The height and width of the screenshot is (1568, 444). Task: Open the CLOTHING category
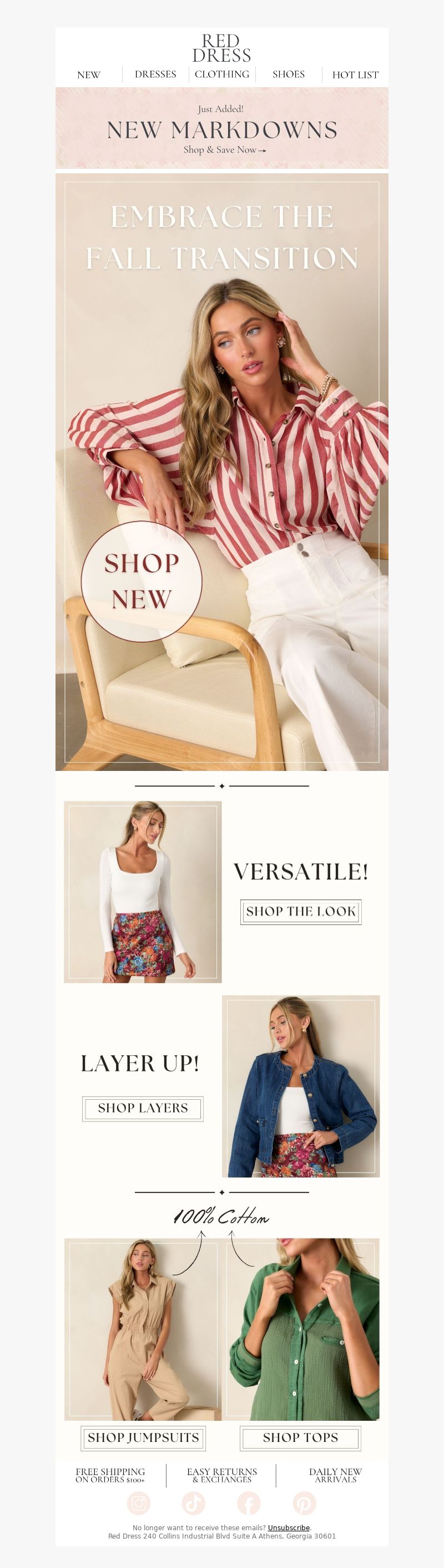[x=222, y=74]
